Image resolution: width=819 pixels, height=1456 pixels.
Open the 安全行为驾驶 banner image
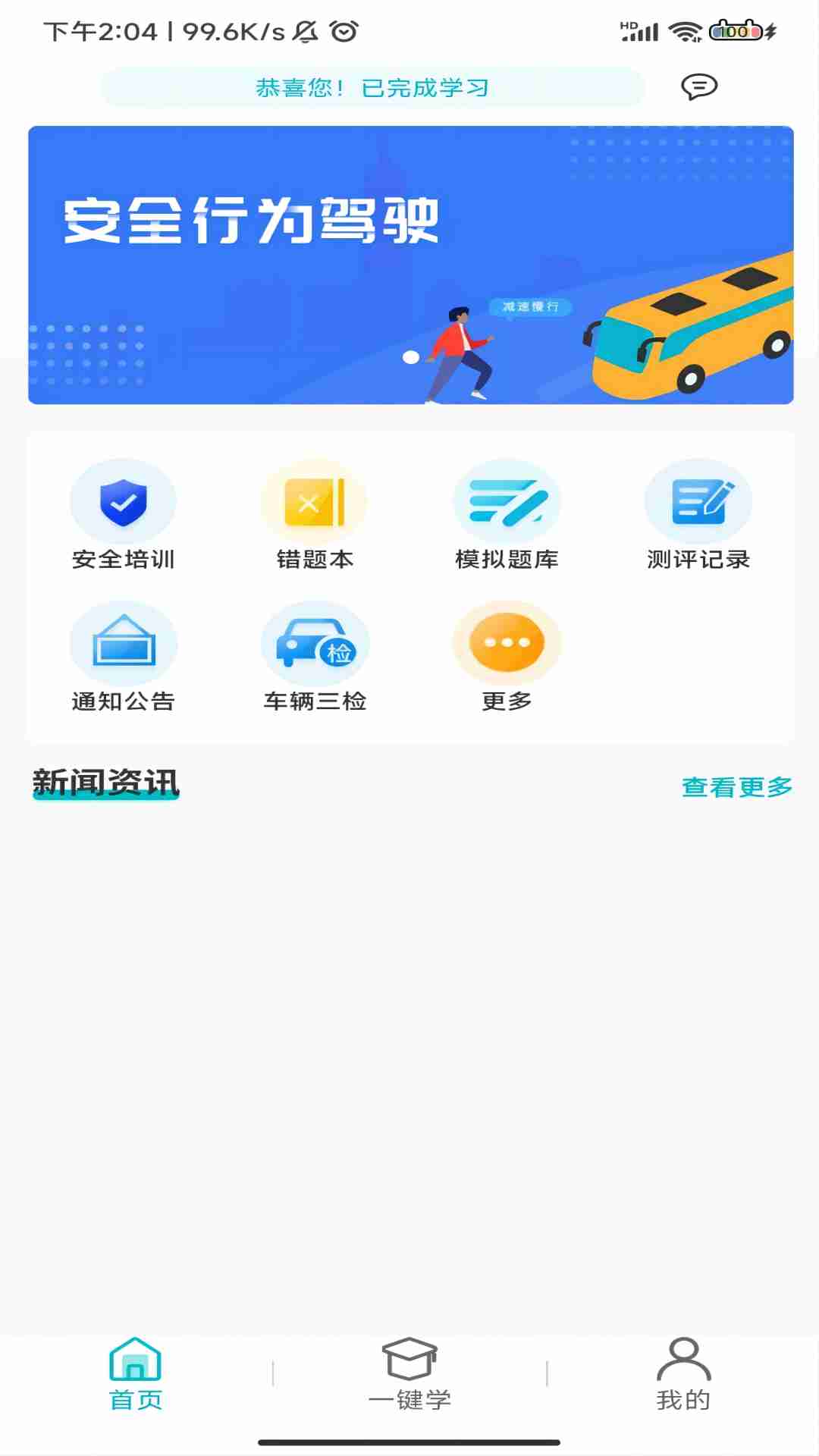(x=409, y=264)
